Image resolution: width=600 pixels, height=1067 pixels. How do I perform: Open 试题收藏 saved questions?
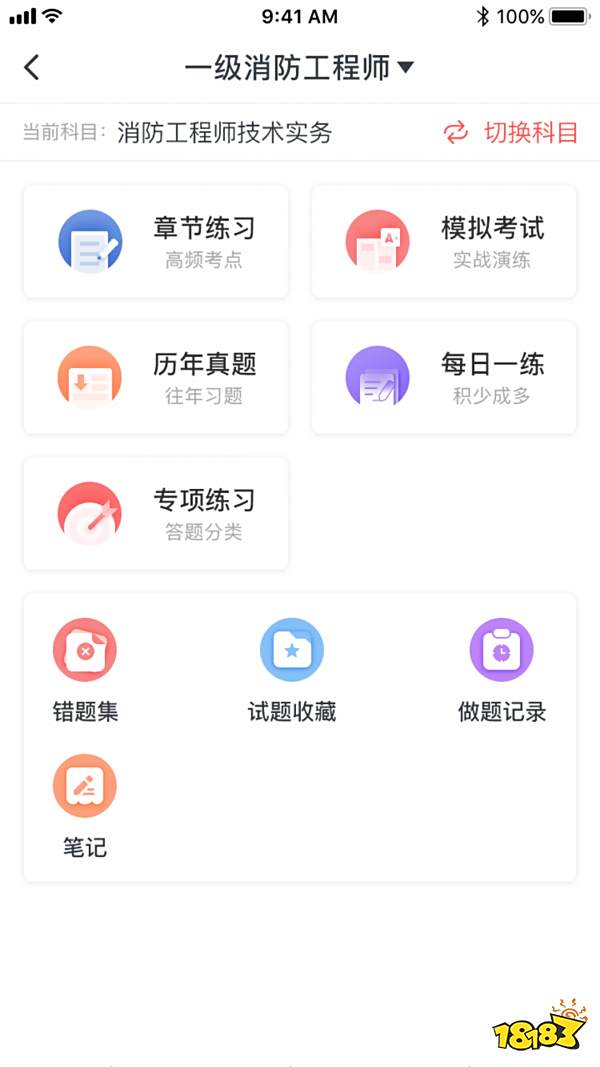(292, 670)
